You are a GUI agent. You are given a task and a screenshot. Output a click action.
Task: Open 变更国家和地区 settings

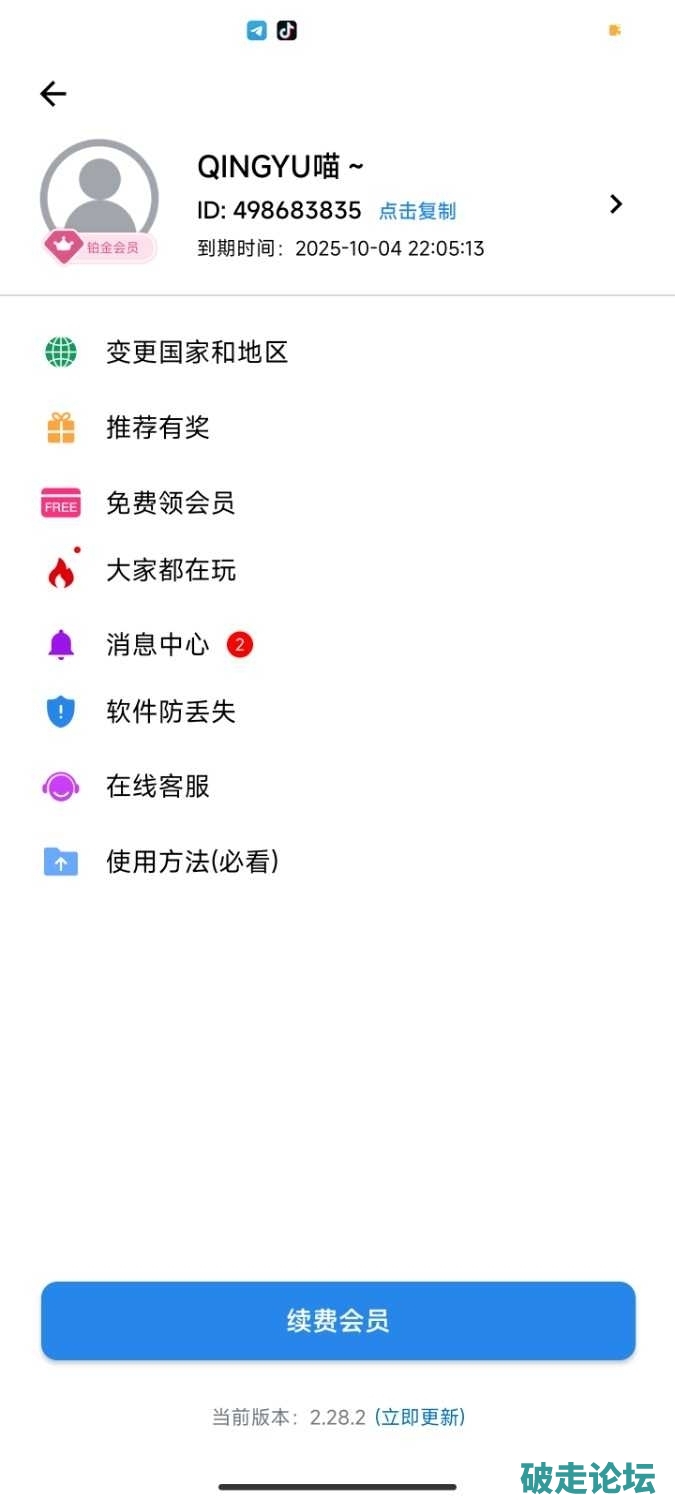pyautogui.click(x=197, y=352)
